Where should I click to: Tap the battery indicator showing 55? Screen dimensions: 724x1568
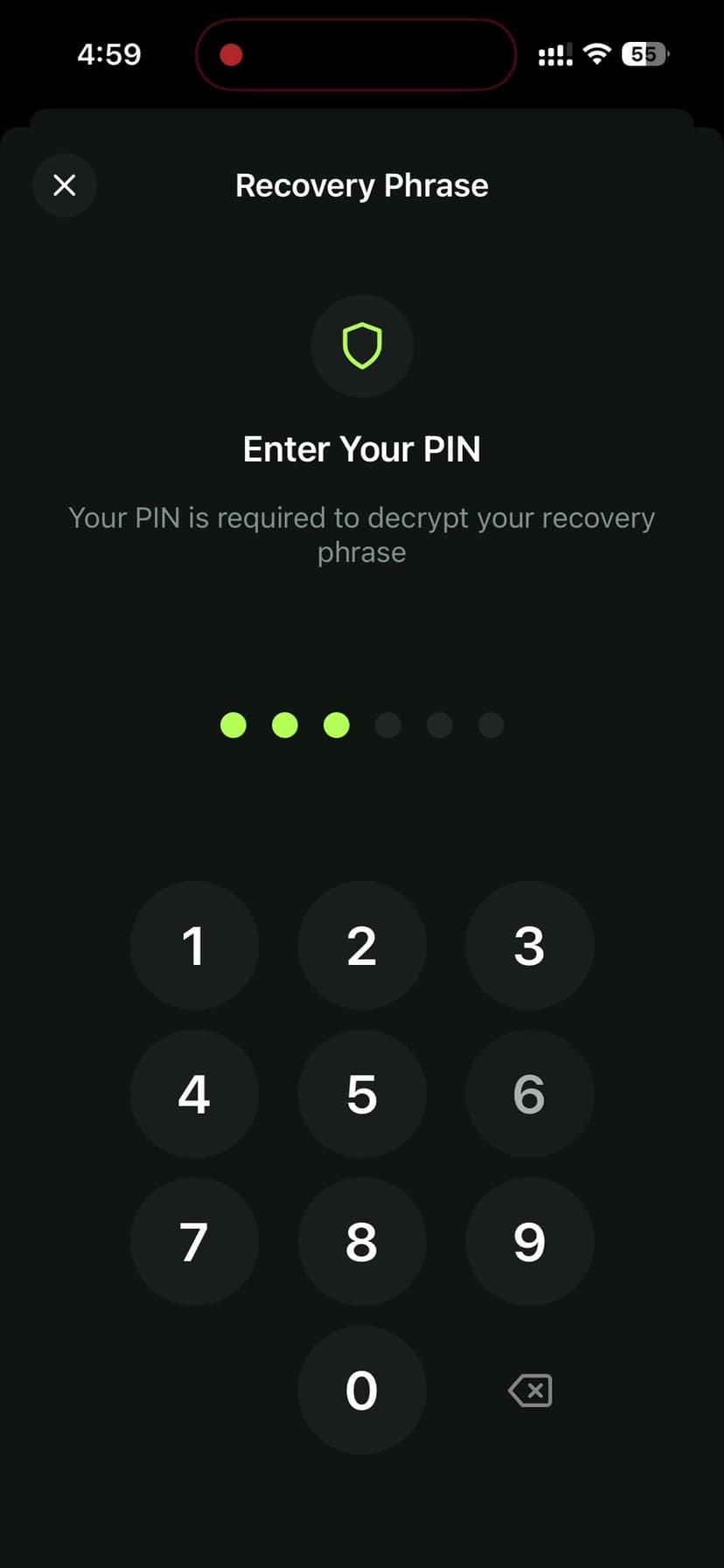coord(644,53)
